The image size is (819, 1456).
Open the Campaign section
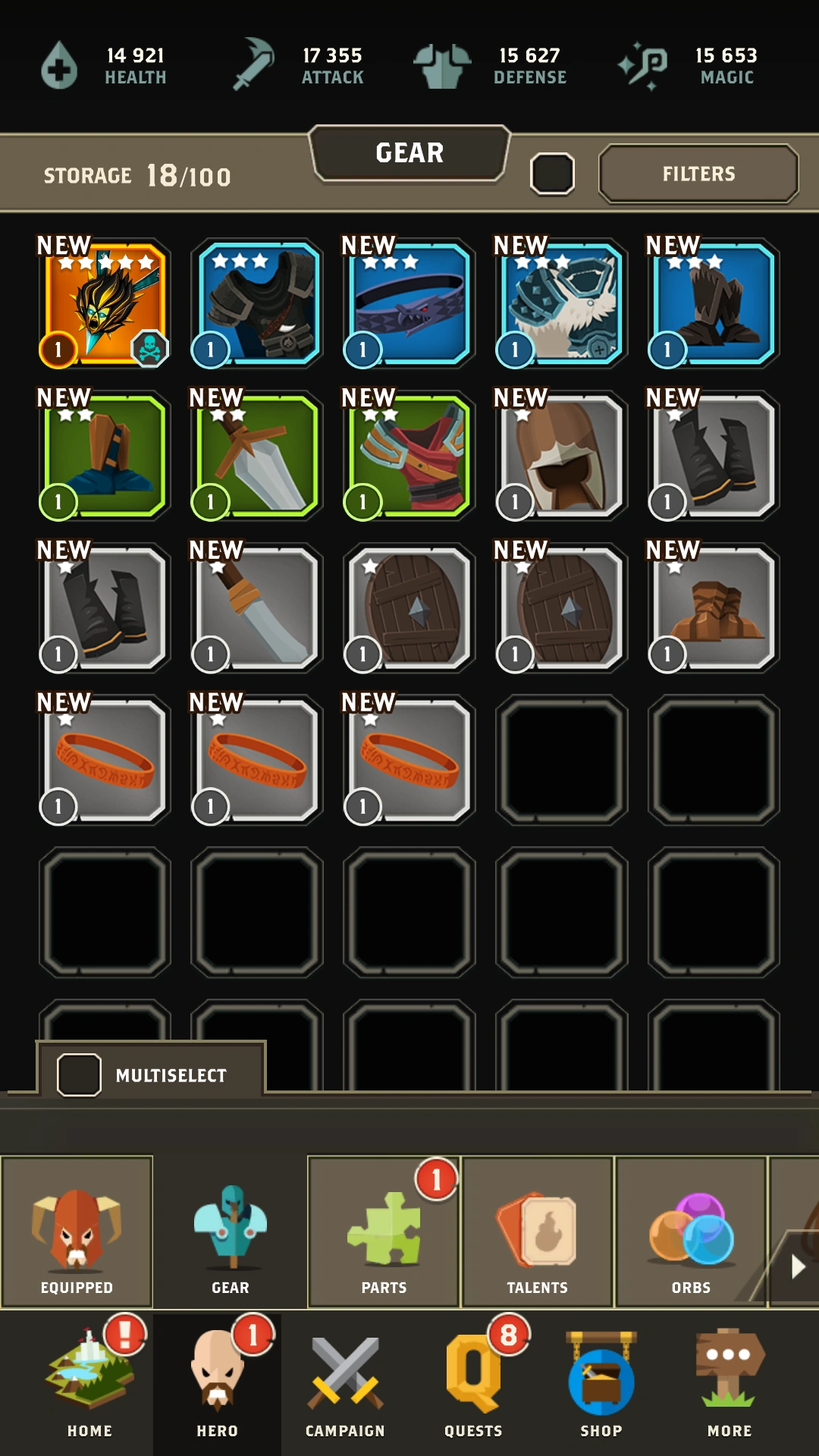pyautogui.click(x=345, y=1384)
